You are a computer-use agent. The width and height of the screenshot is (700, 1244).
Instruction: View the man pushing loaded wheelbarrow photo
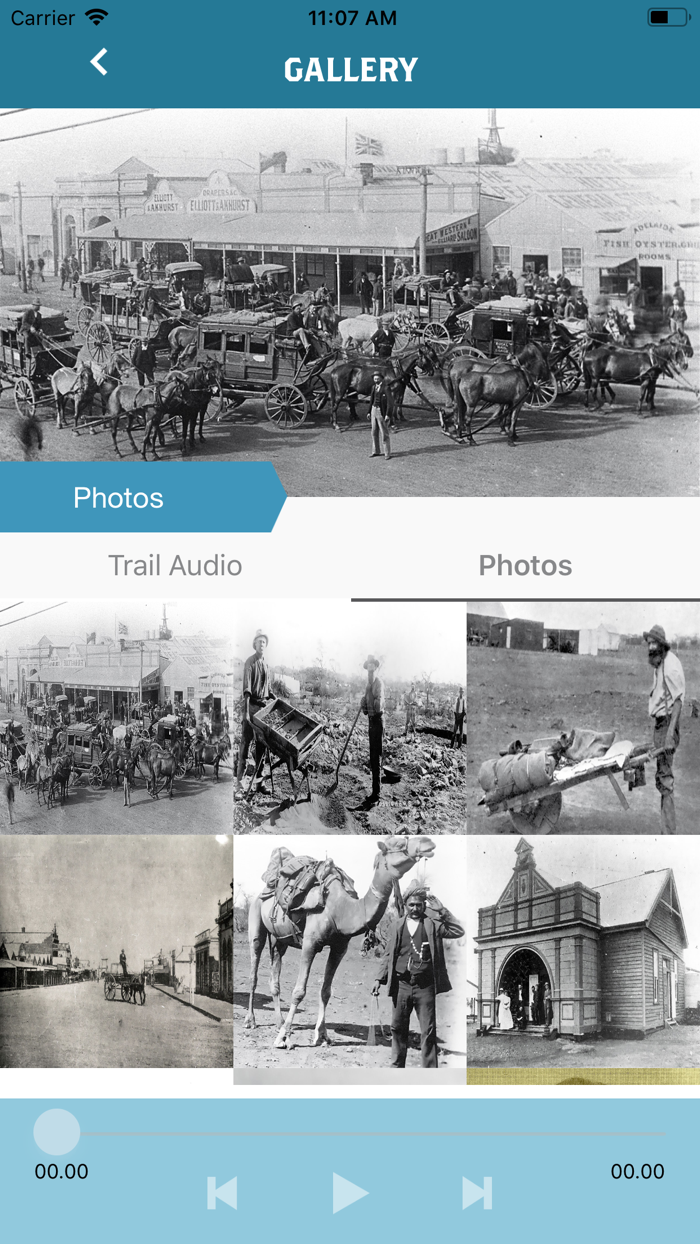[x=584, y=717]
